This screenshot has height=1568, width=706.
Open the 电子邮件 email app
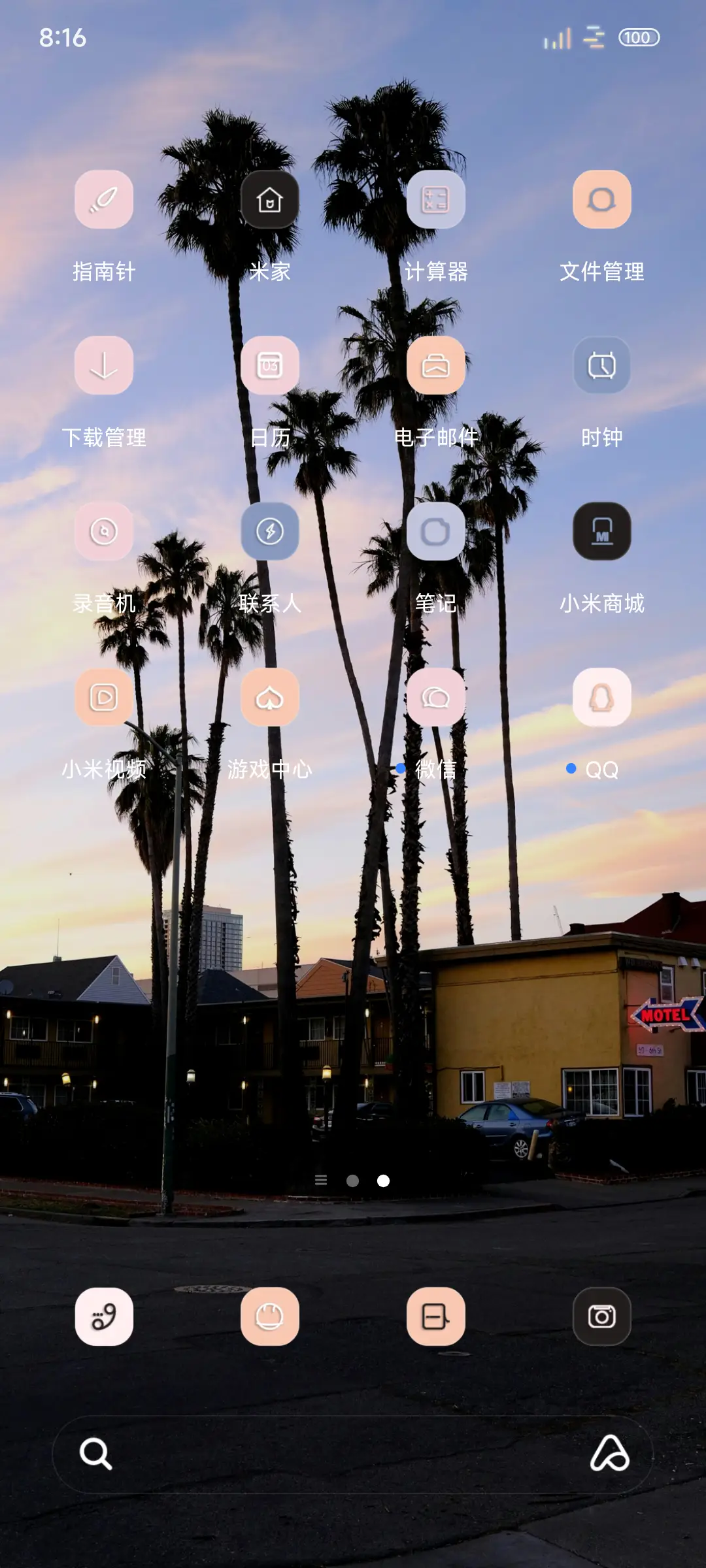coord(435,366)
